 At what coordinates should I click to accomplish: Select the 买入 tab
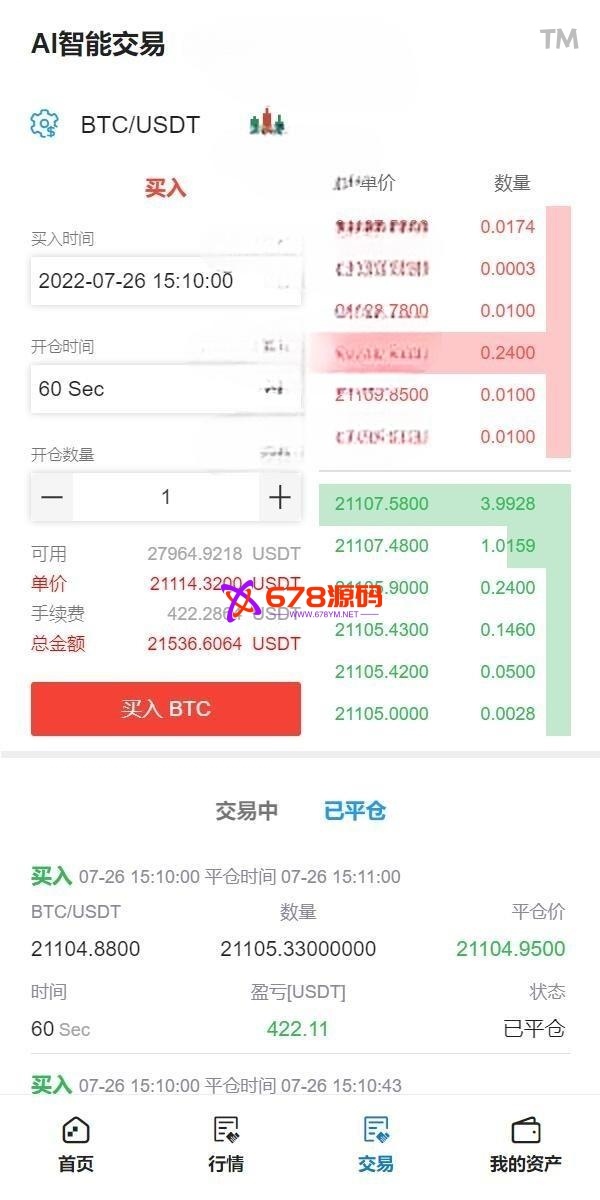click(x=166, y=188)
